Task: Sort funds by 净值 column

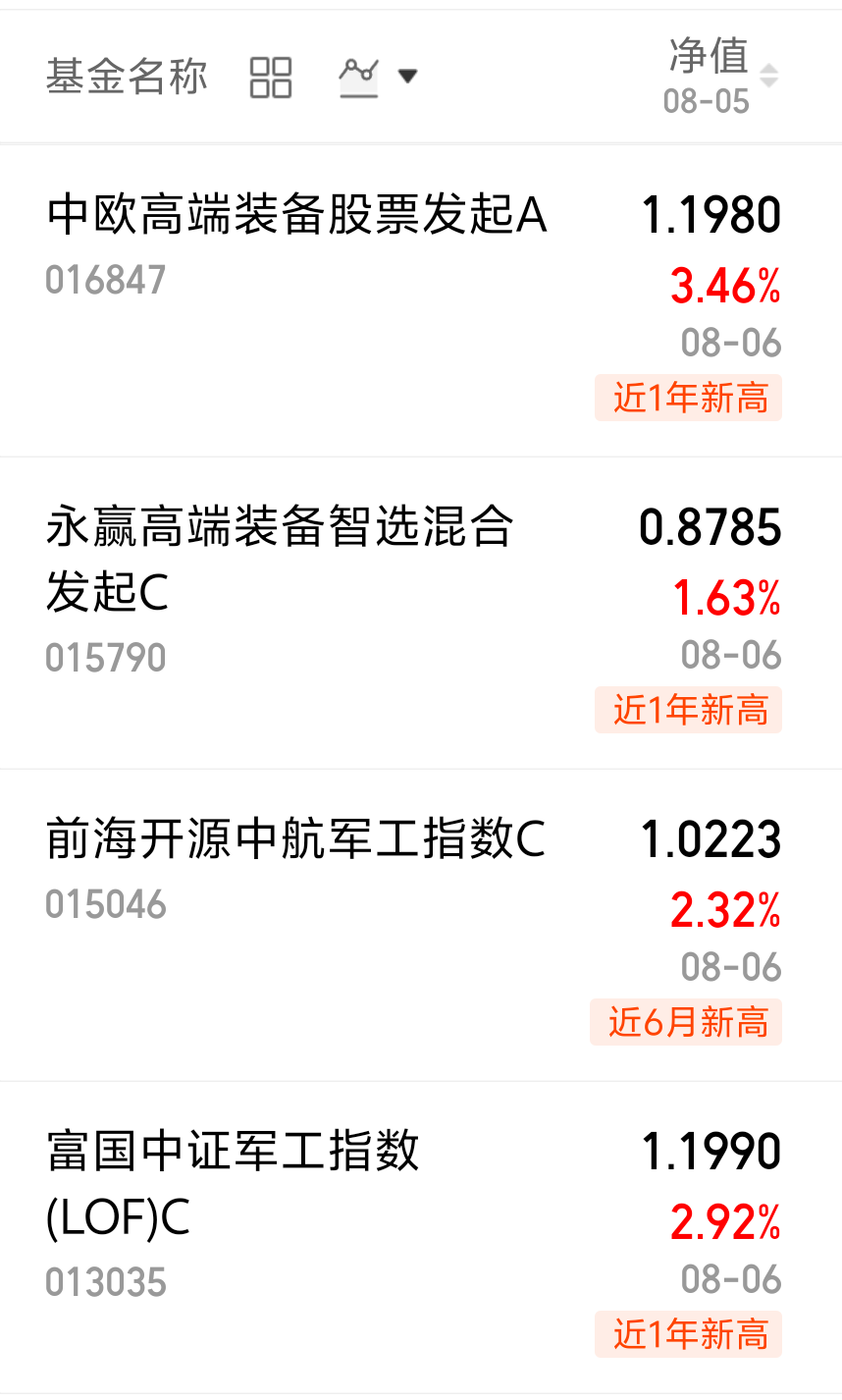Action: click(721, 75)
